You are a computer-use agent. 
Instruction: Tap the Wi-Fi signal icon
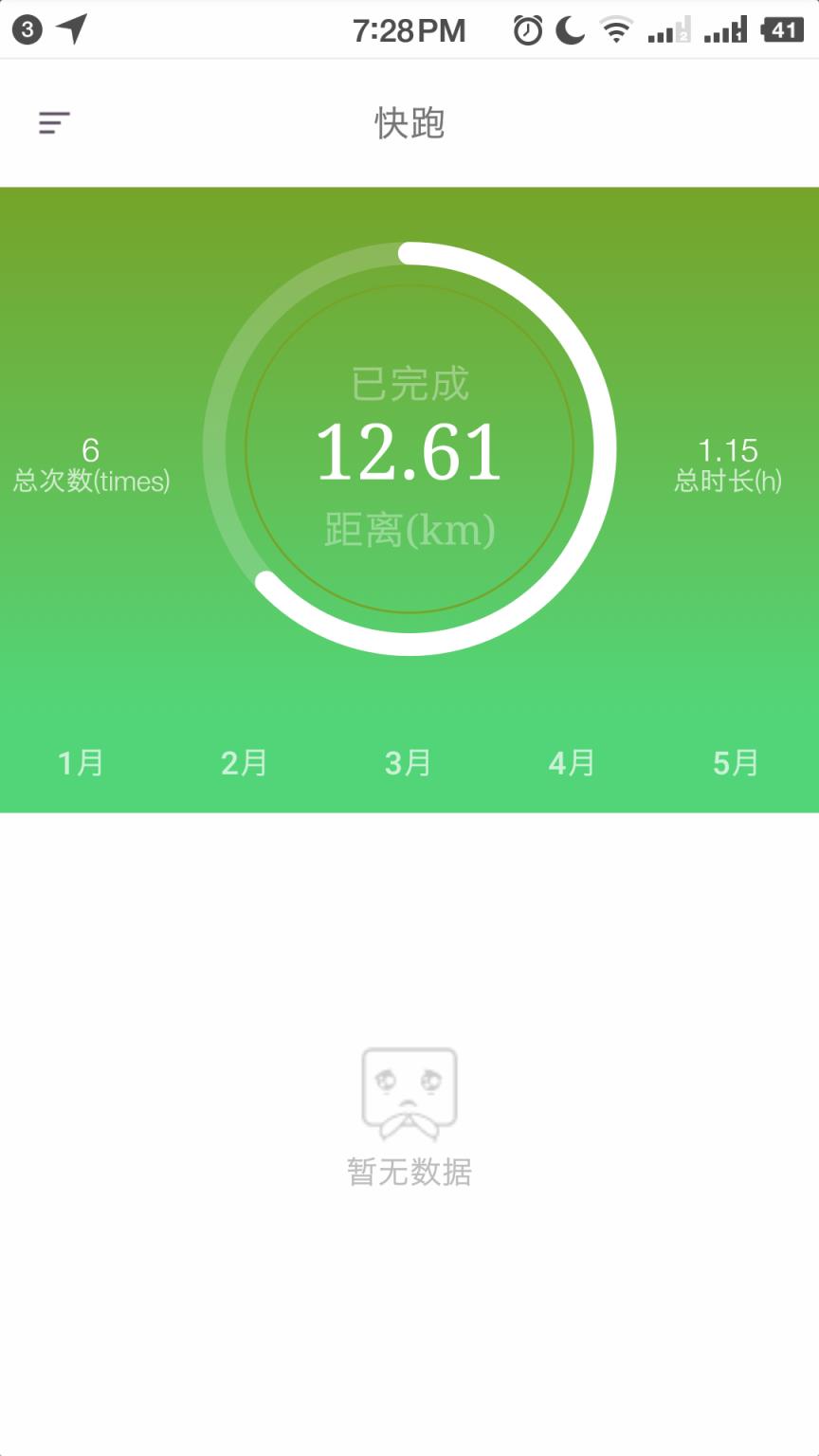[617, 29]
